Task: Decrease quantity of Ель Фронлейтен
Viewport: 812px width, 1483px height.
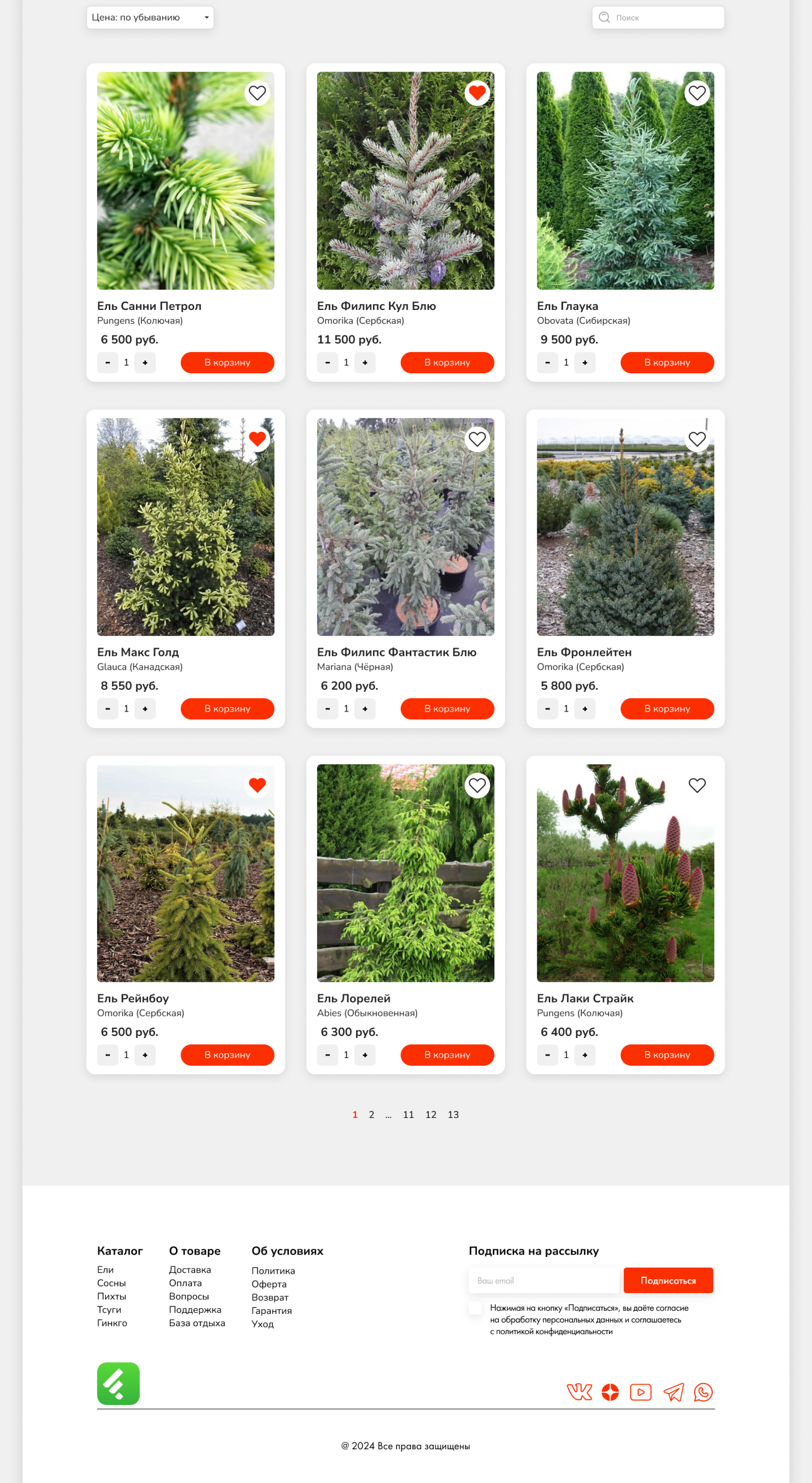Action: (547, 709)
